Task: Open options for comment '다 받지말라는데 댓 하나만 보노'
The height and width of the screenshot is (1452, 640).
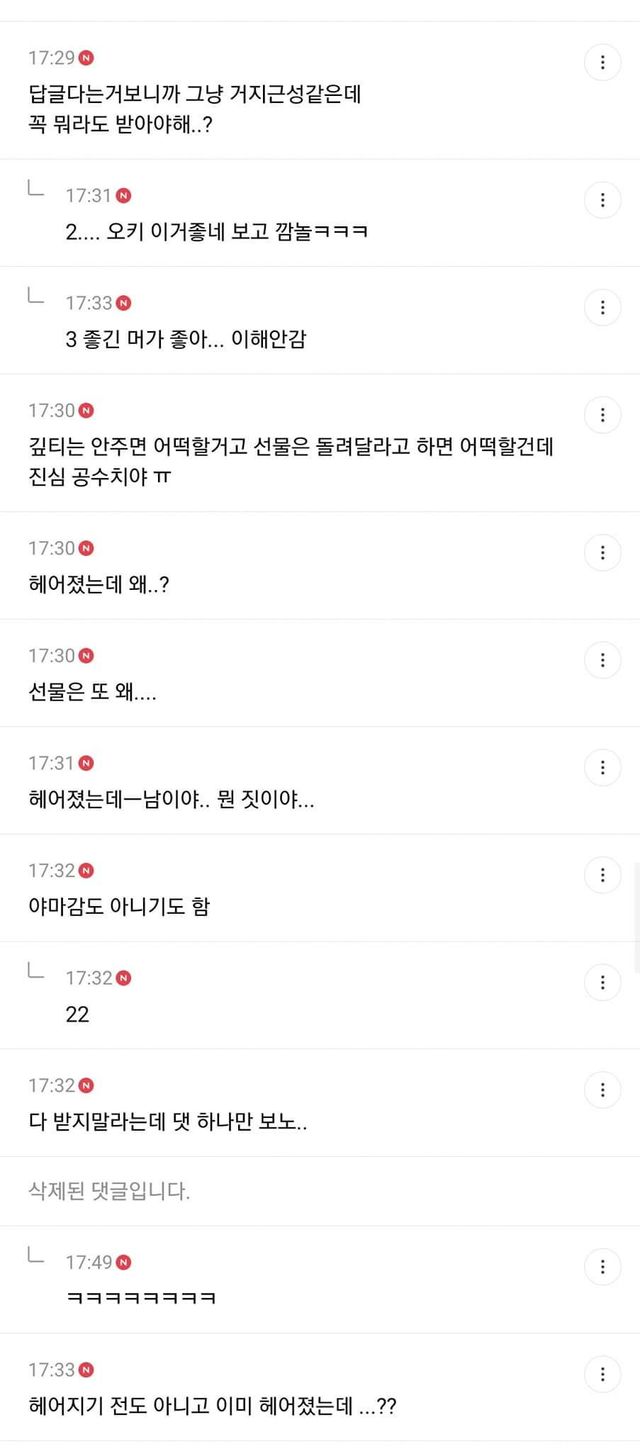Action: tap(602, 1089)
